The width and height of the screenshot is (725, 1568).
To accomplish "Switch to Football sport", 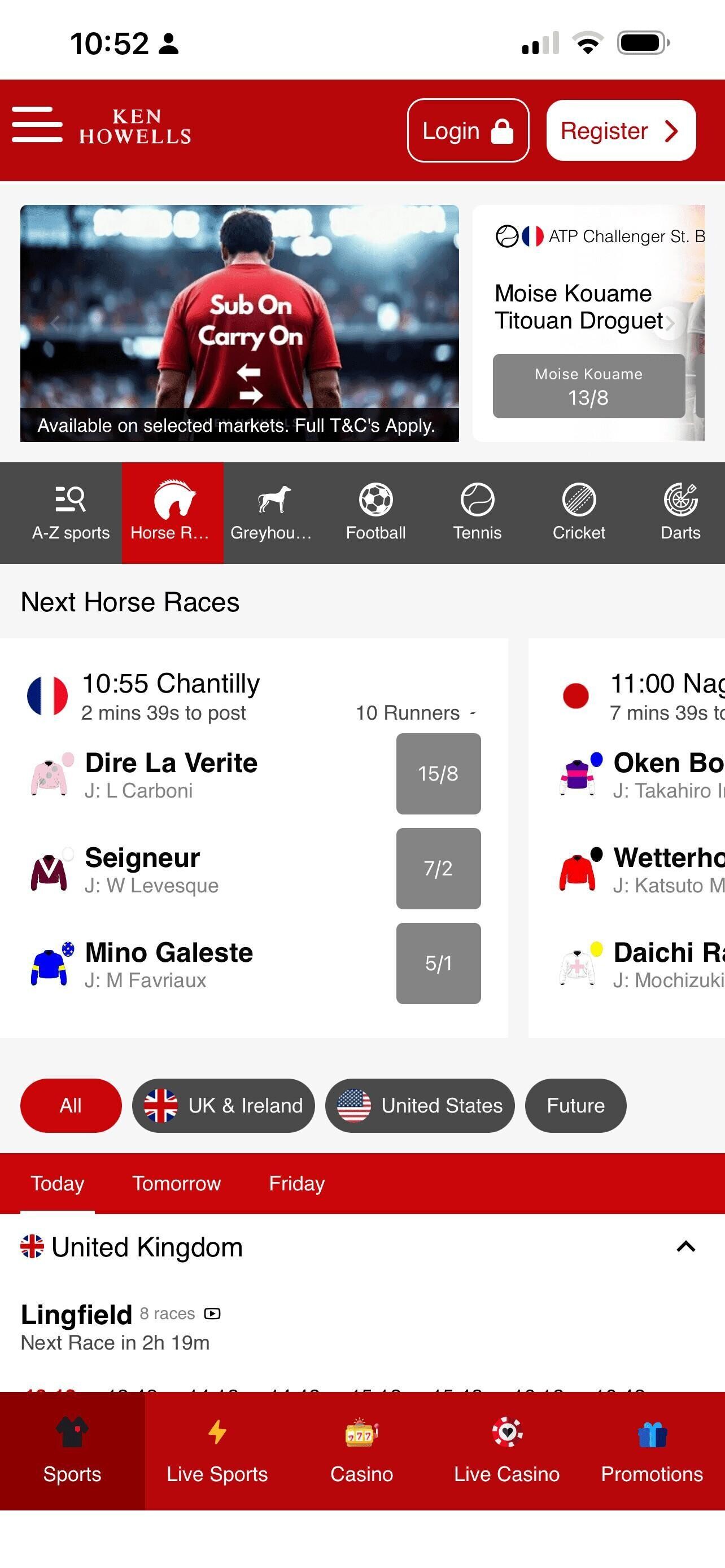I will tap(375, 513).
